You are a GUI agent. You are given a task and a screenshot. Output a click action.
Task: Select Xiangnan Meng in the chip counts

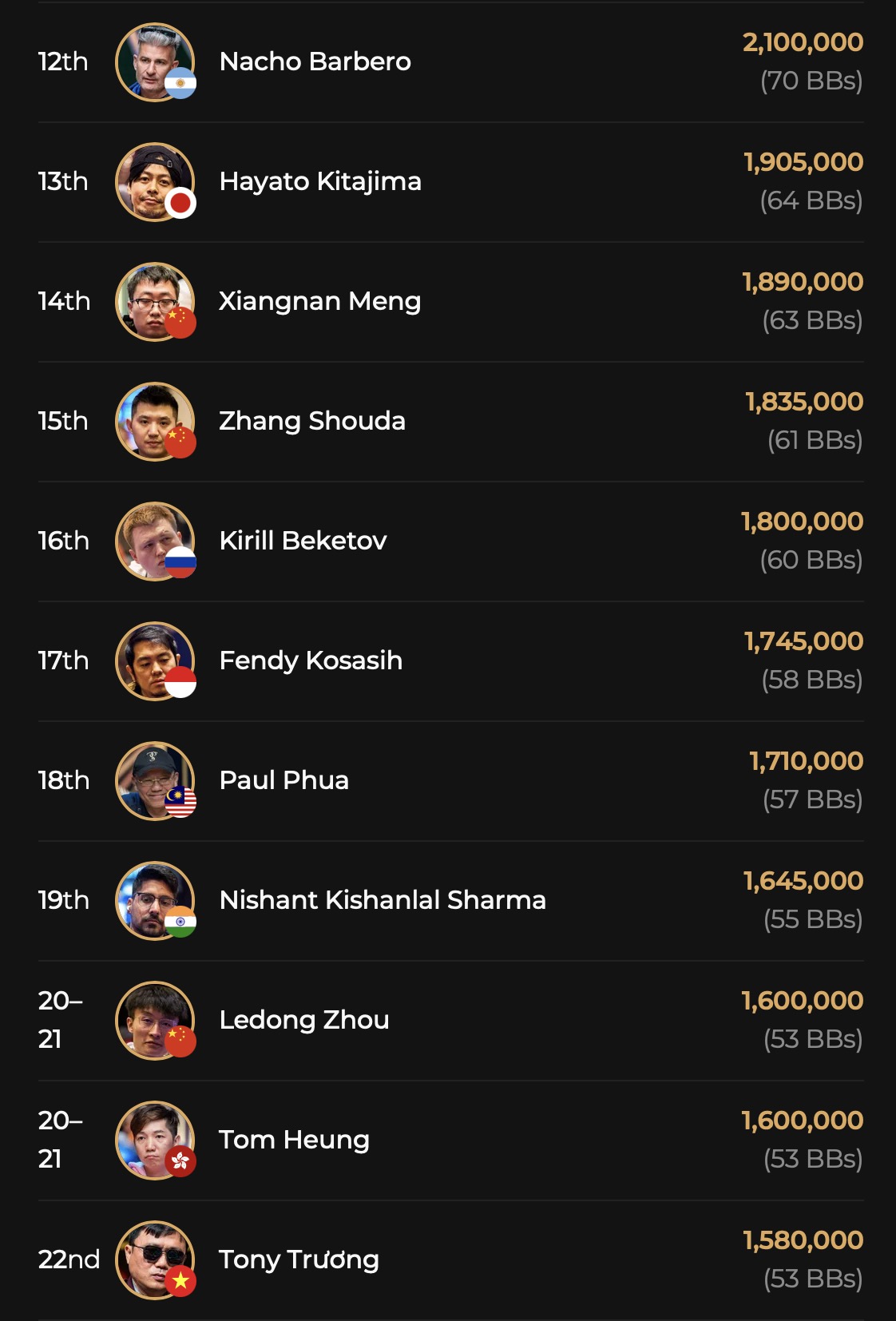319,301
